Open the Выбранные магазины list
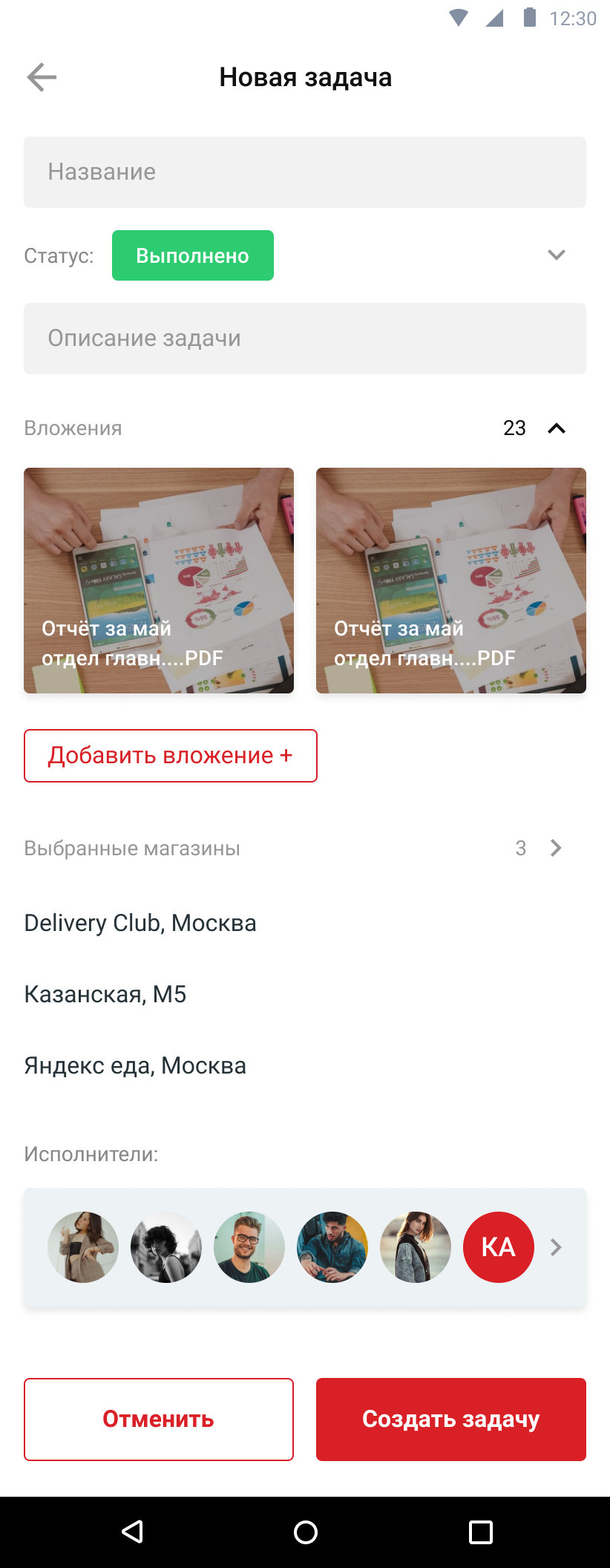The image size is (610, 1568). pos(556,848)
